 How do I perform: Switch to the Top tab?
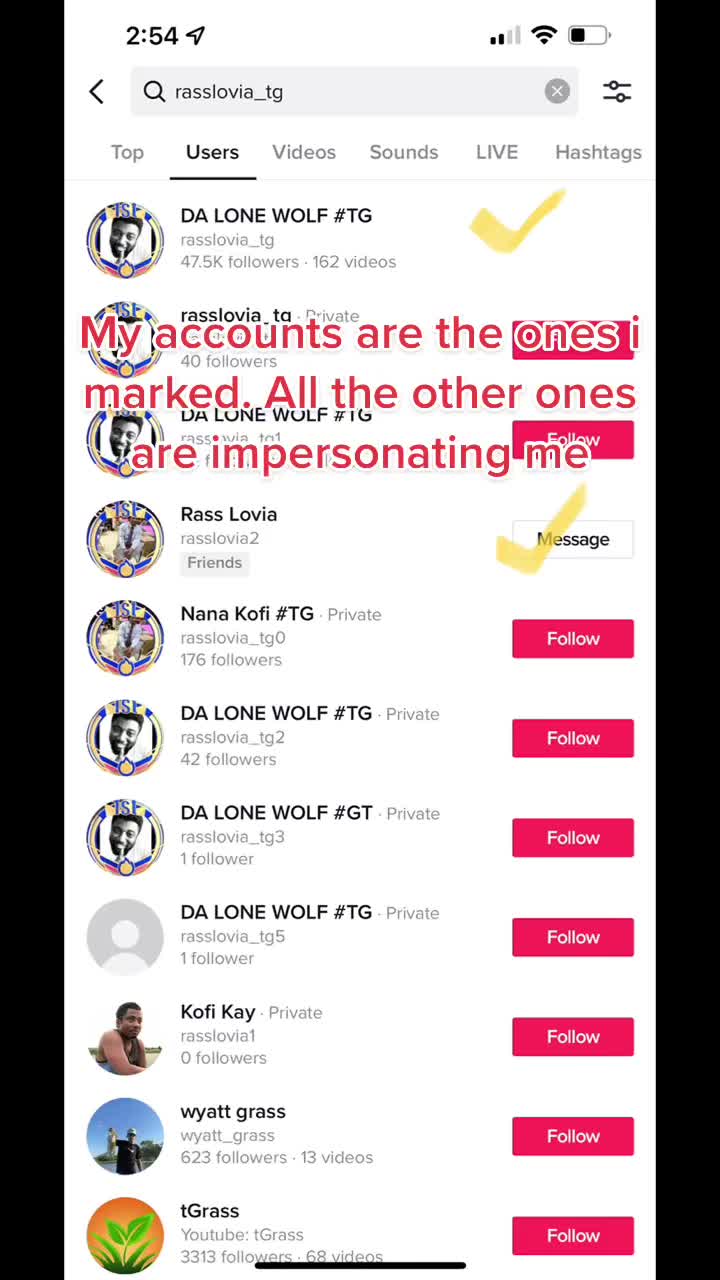(127, 152)
